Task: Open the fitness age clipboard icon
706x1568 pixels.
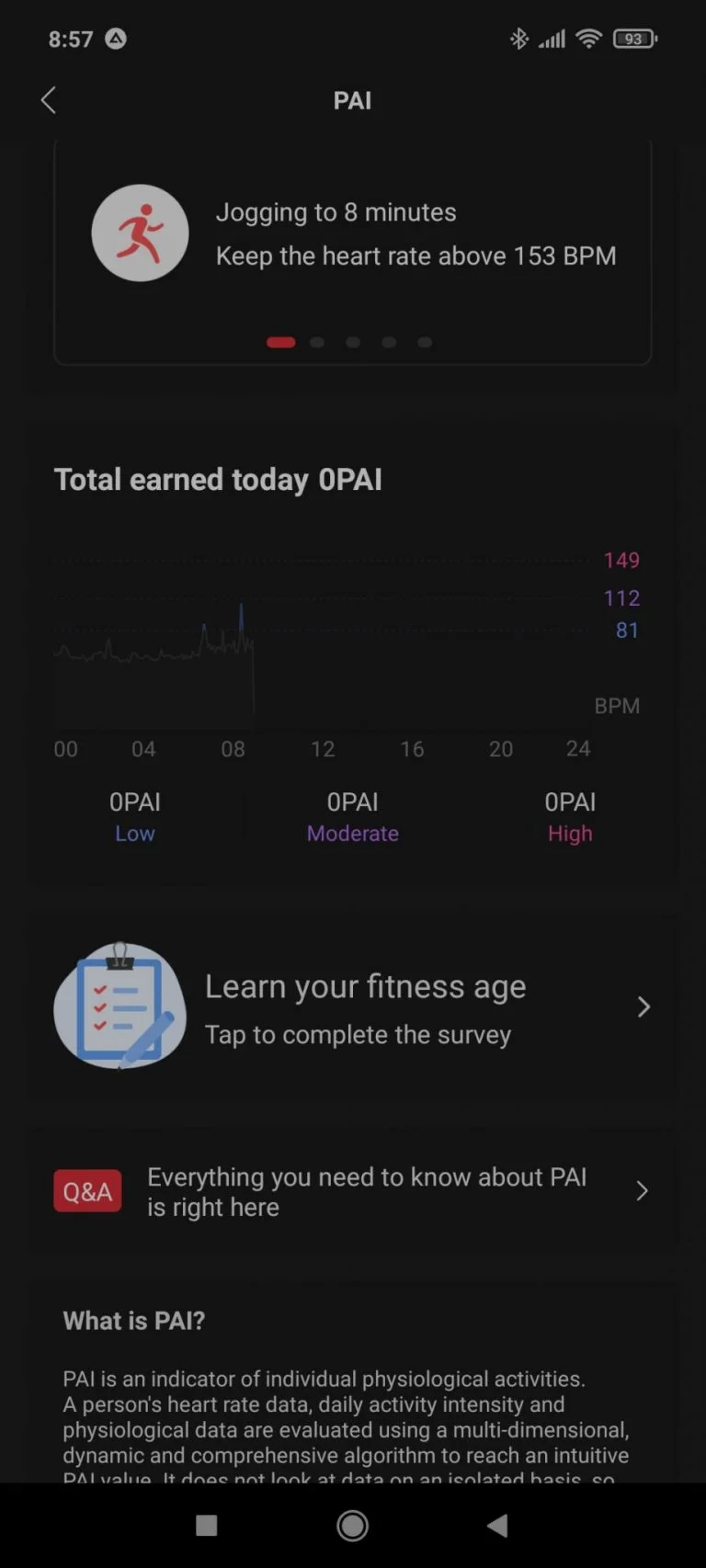Action: point(120,1006)
